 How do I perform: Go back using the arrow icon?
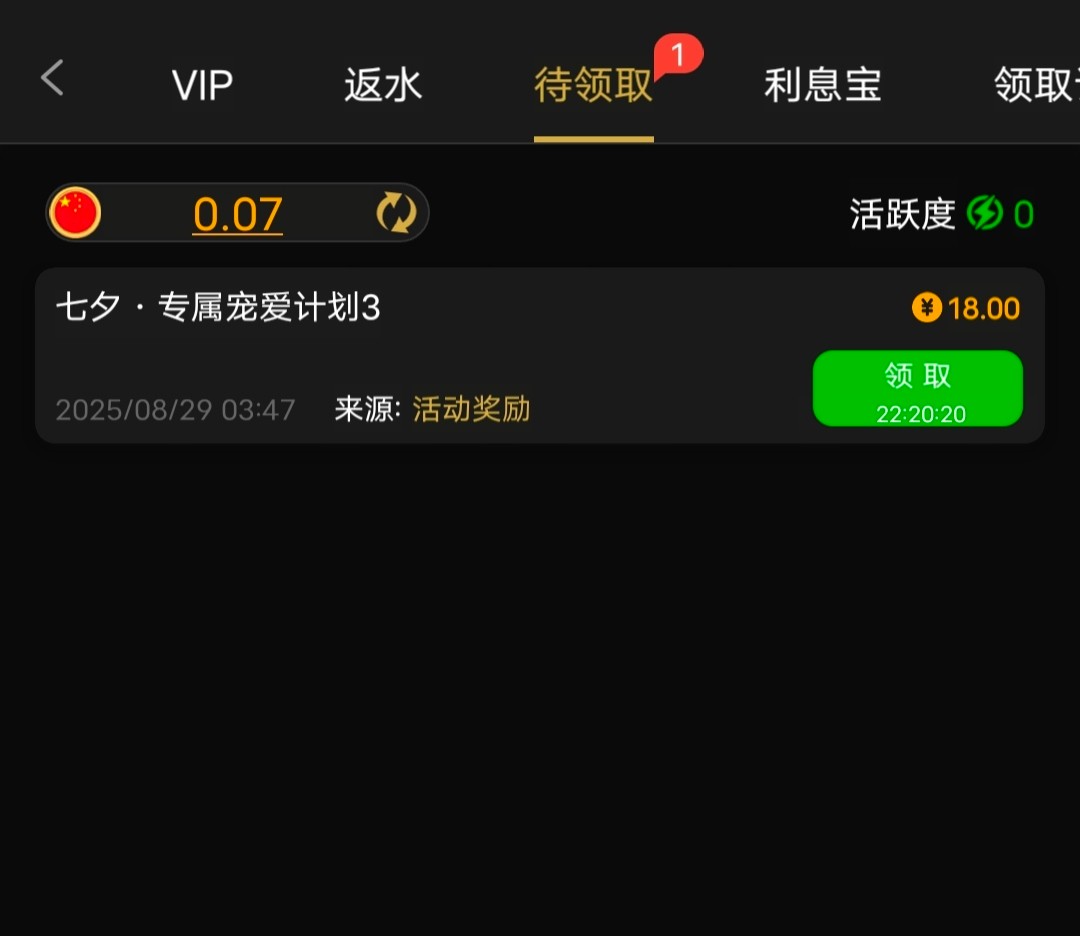click(52, 78)
